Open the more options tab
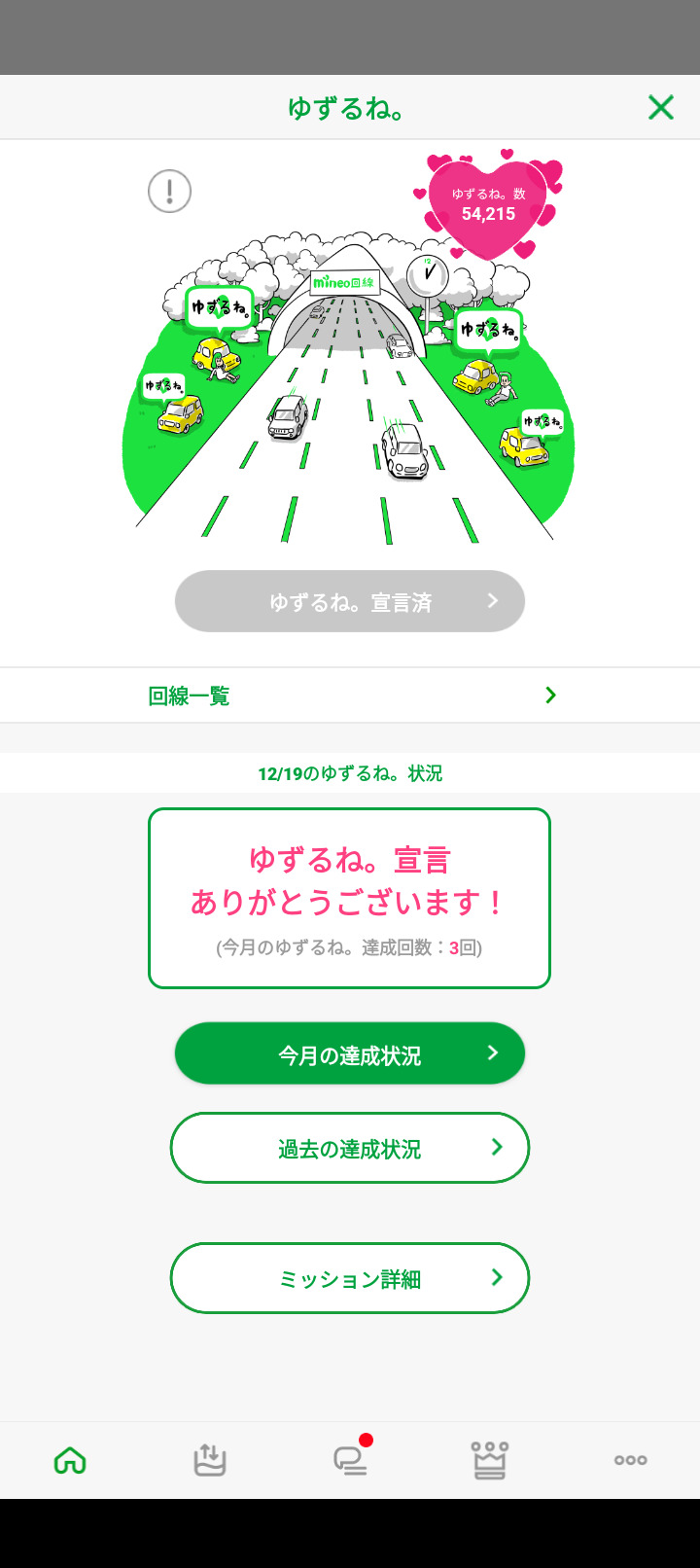 tap(630, 1460)
